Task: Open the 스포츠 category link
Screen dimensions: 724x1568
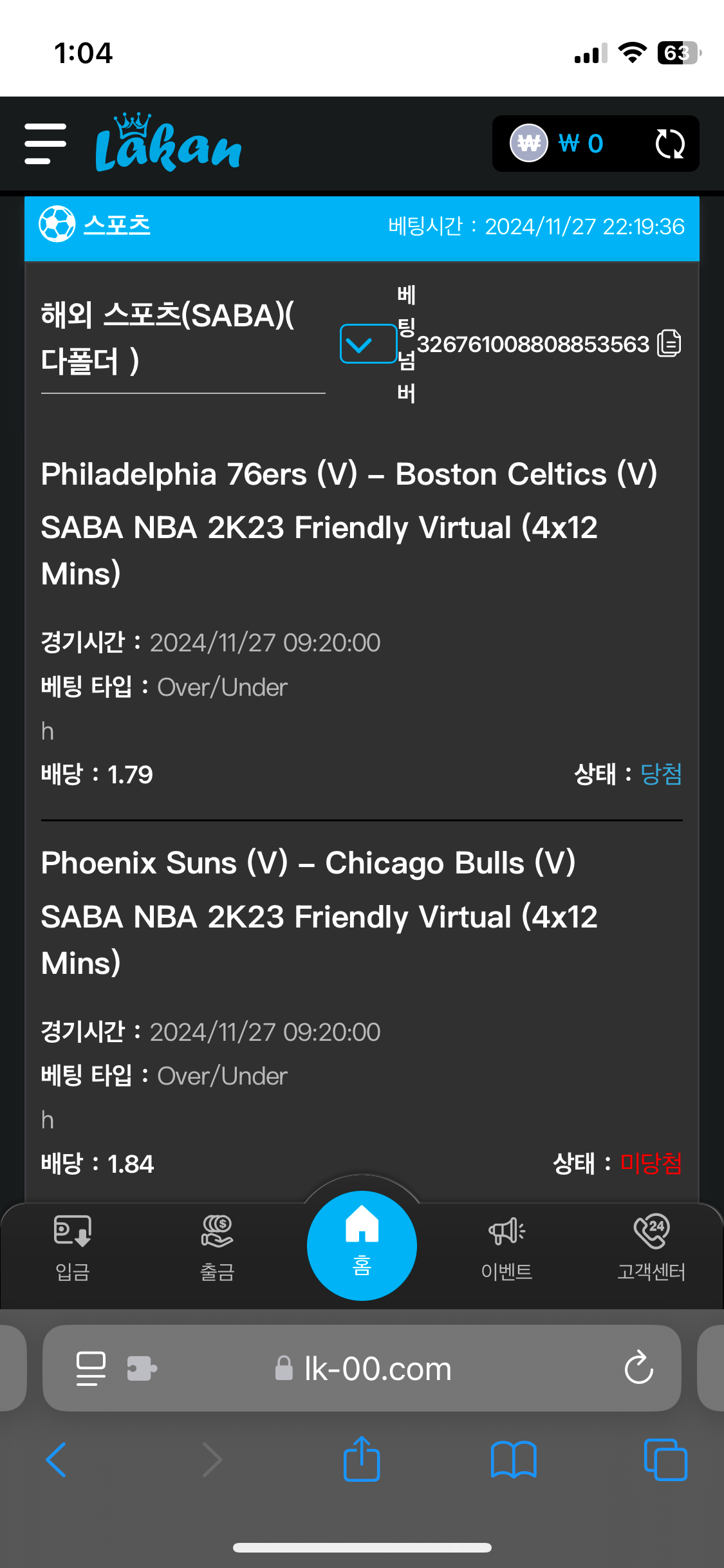Action: click(116, 225)
